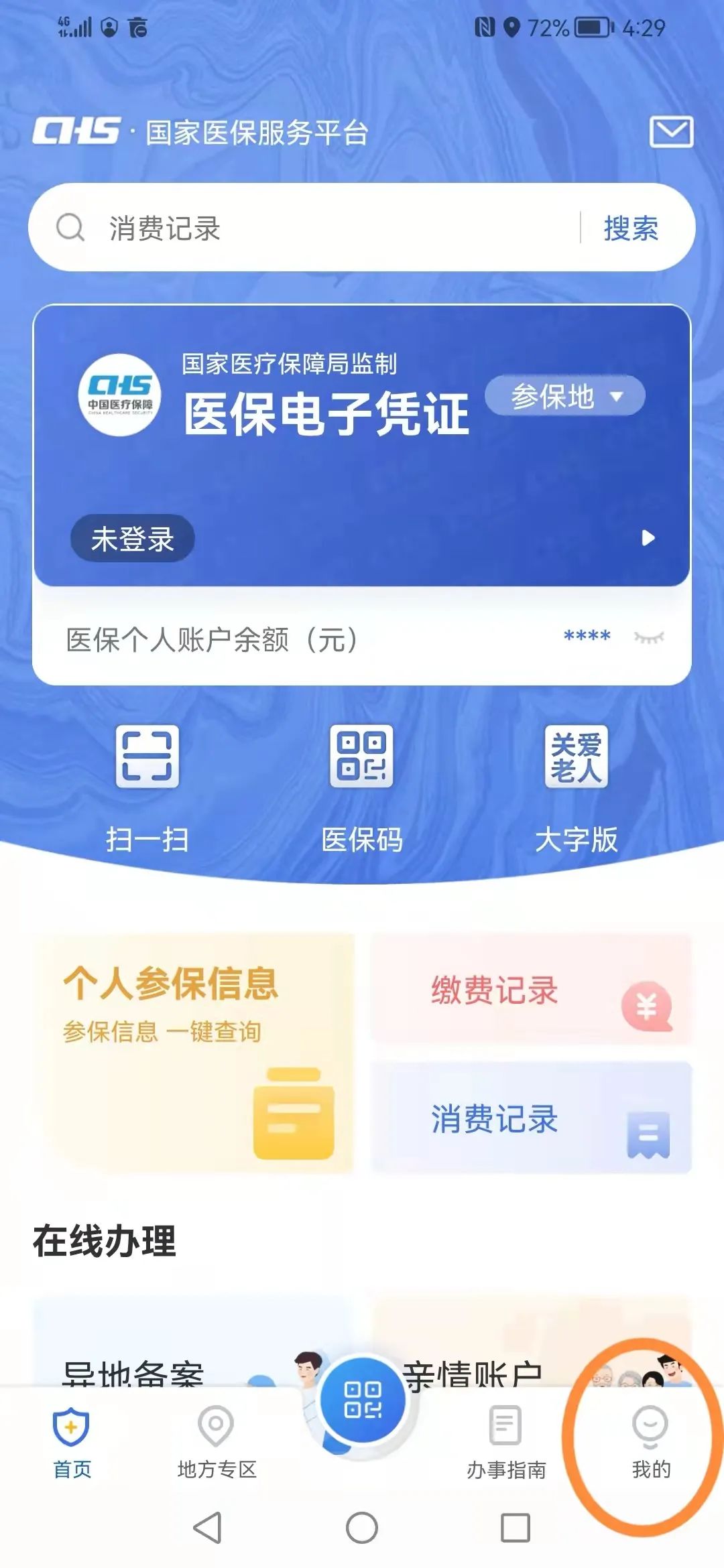Tap the 未登录 login button
Screen dimensions: 724x1568
(x=133, y=539)
